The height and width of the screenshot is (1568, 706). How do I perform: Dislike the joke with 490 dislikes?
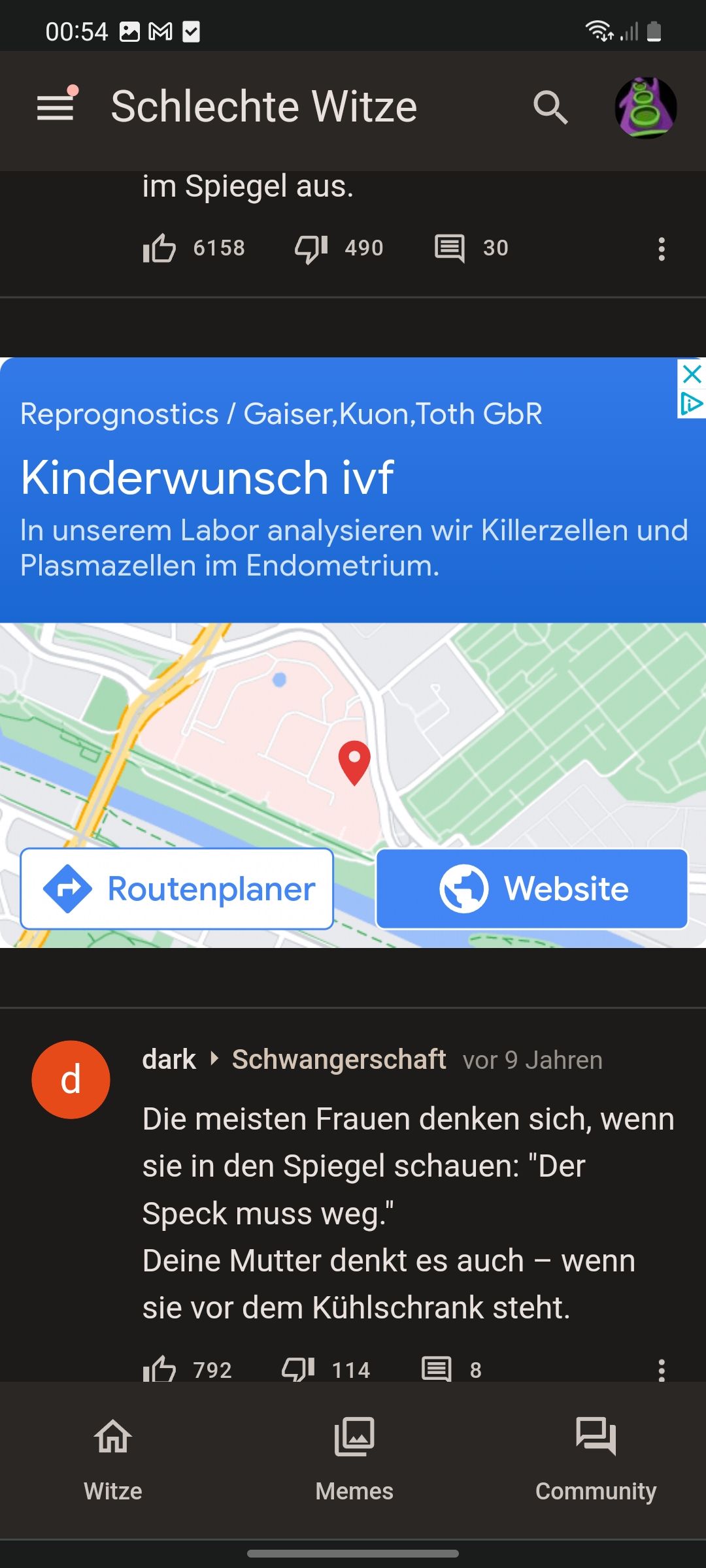click(x=311, y=248)
